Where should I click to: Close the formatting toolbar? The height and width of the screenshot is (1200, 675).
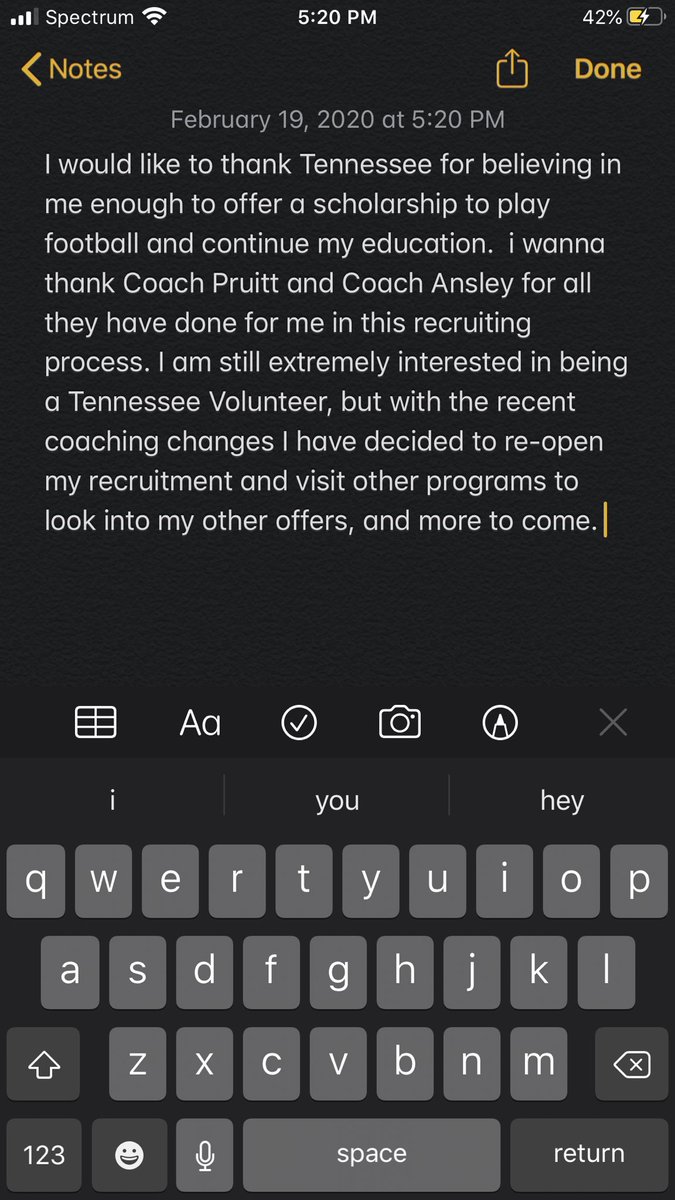tap(612, 722)
